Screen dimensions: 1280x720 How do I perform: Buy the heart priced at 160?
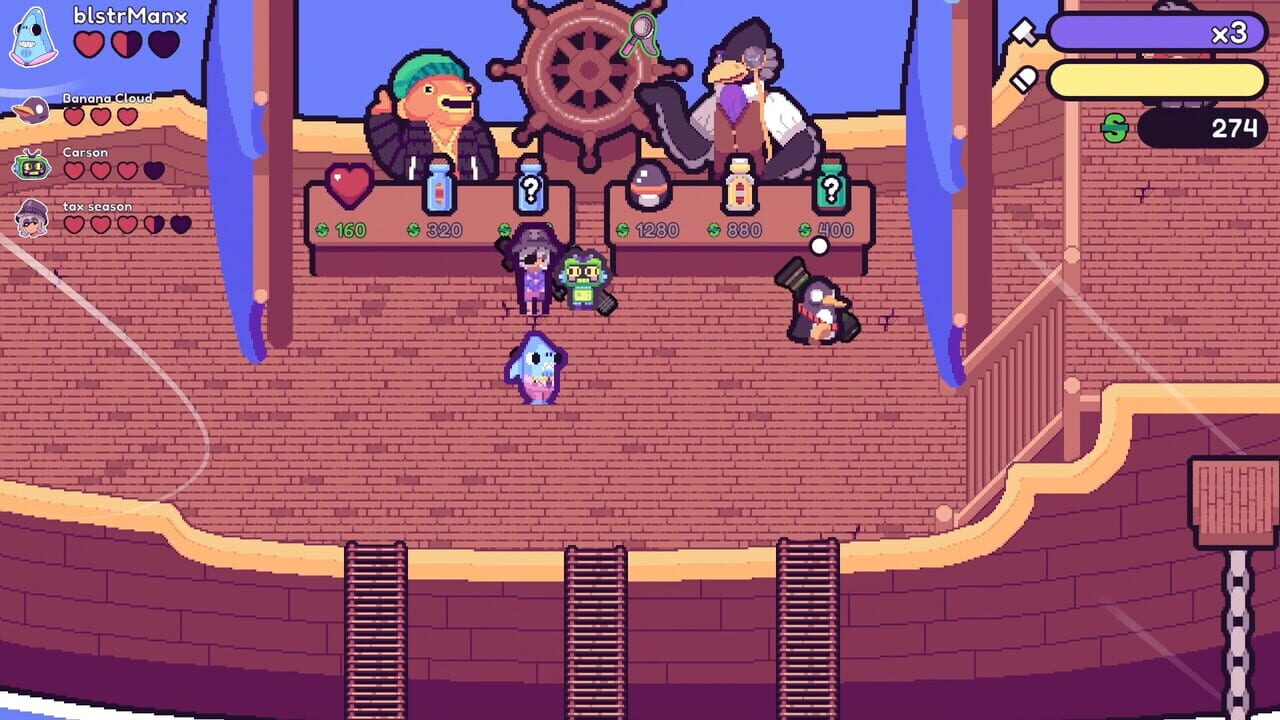point(349,185)
